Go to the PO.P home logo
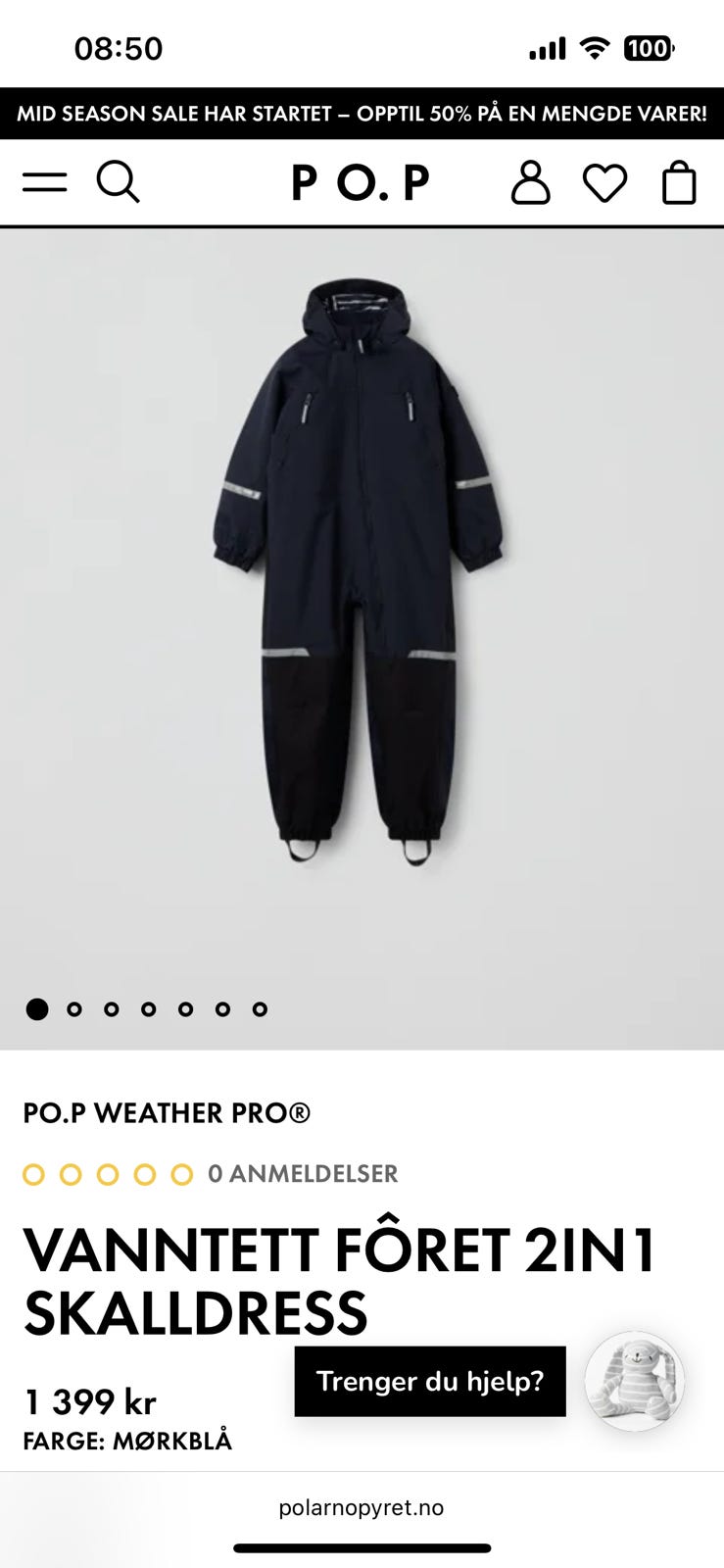Viewport: 724px width, 1568px height. [x=361, y=183]
